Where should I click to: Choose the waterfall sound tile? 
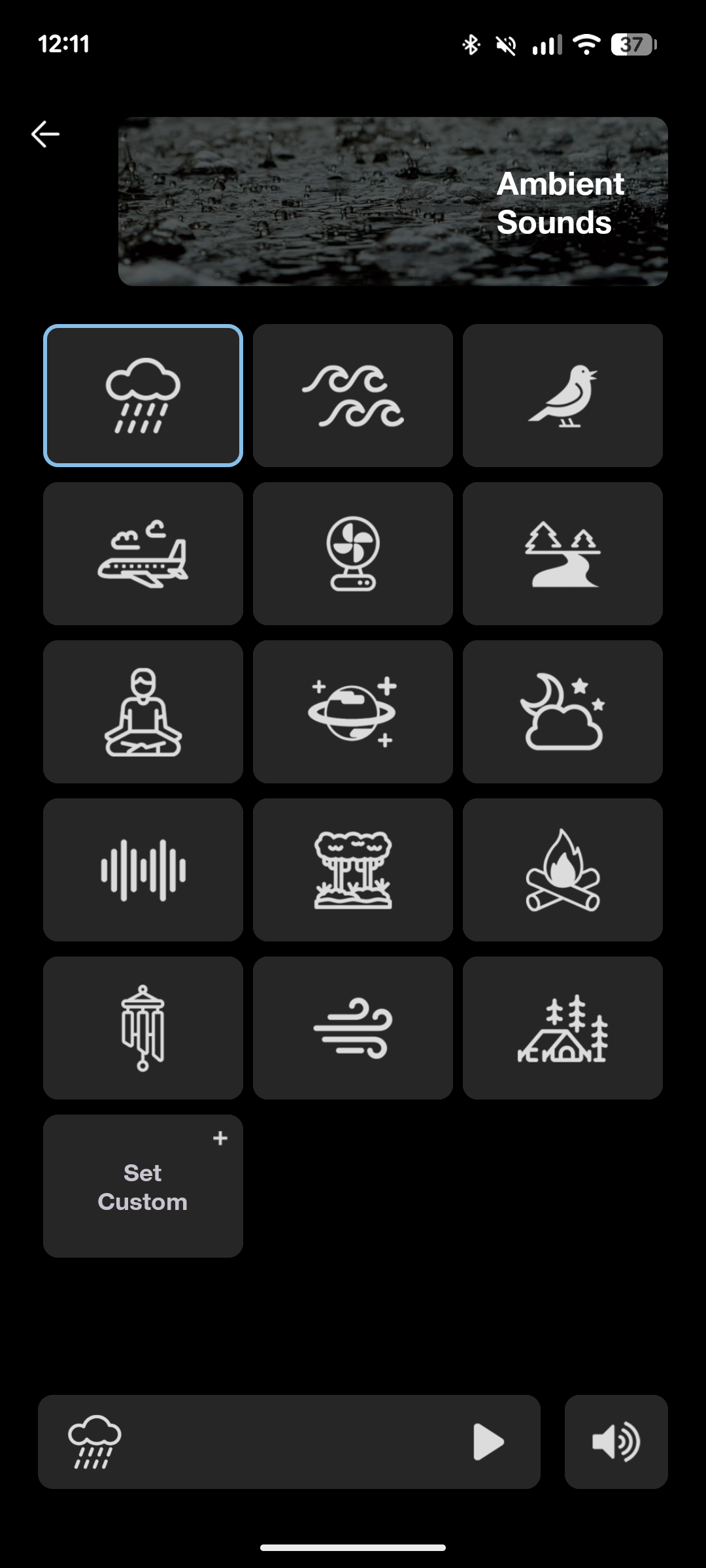[x=353, y=870]
